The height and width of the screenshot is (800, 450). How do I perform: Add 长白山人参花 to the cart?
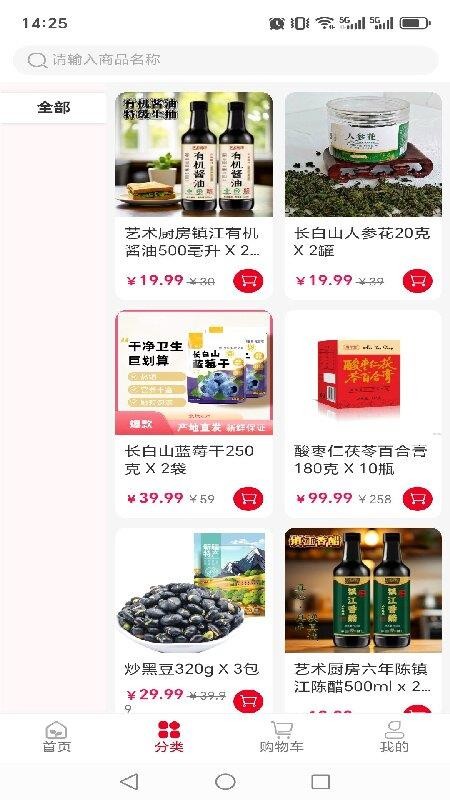pyautogui.click(x=417, y=281)
